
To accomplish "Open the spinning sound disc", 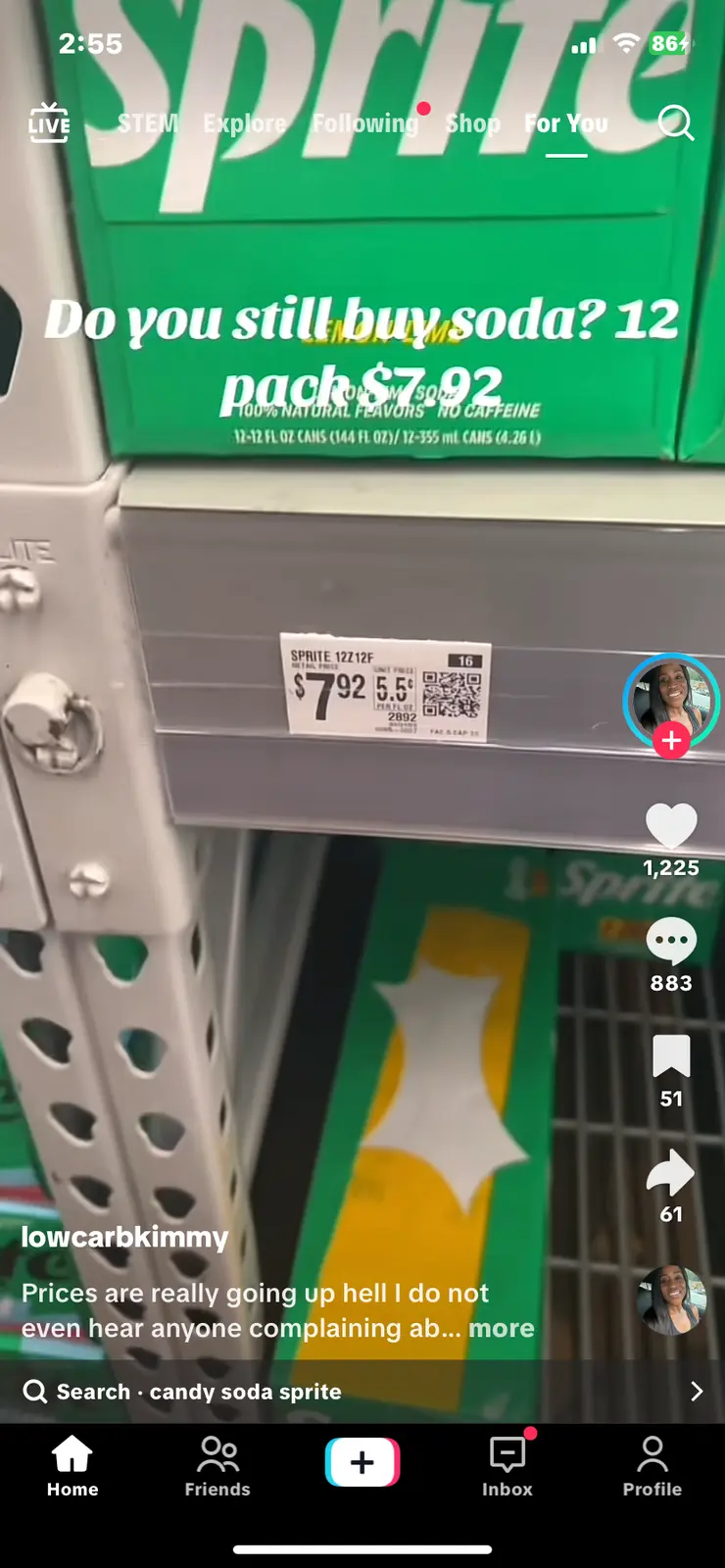I will pos(671,1300).
